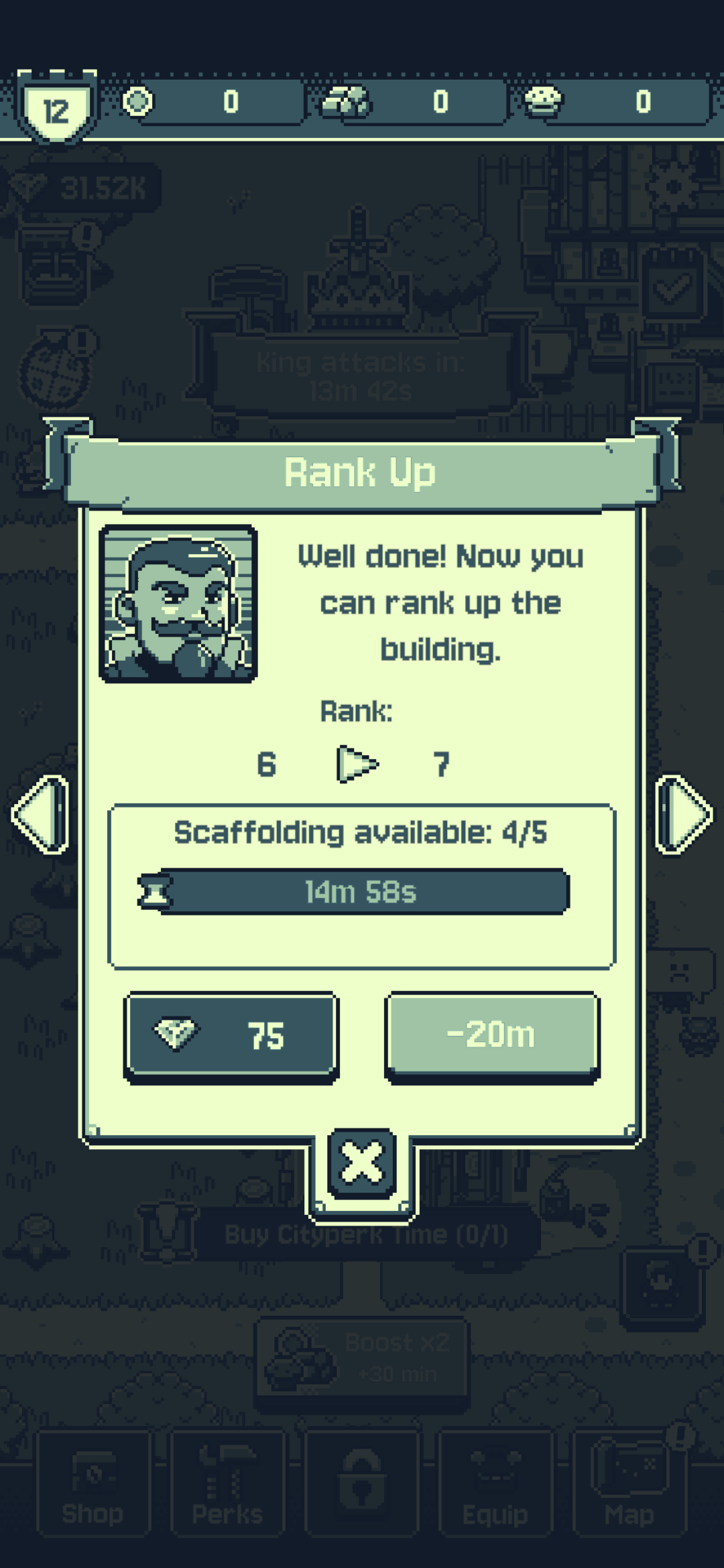Close the Rank Up dialog
724x1568 pixels.
pos(362,1163)
